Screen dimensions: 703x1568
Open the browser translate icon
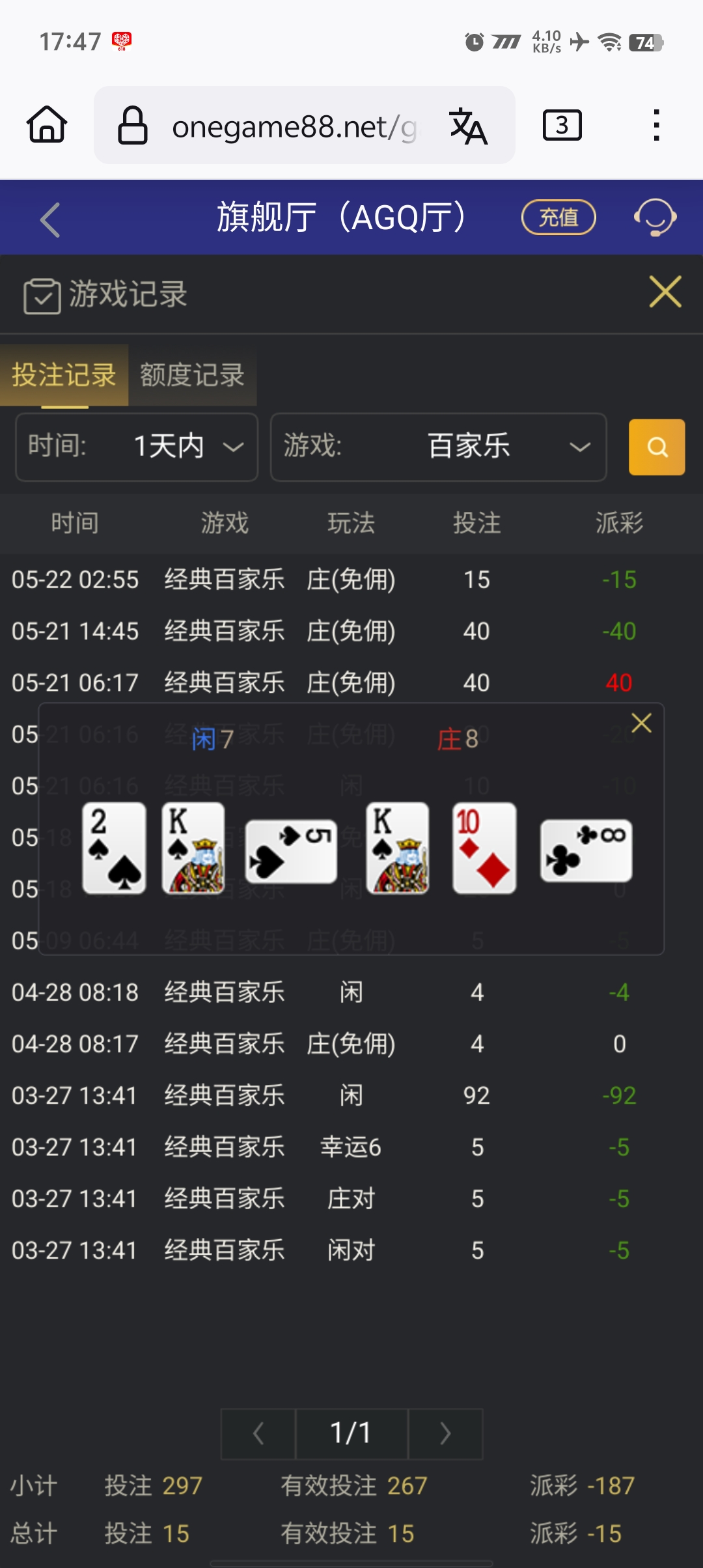click(470, 126)
